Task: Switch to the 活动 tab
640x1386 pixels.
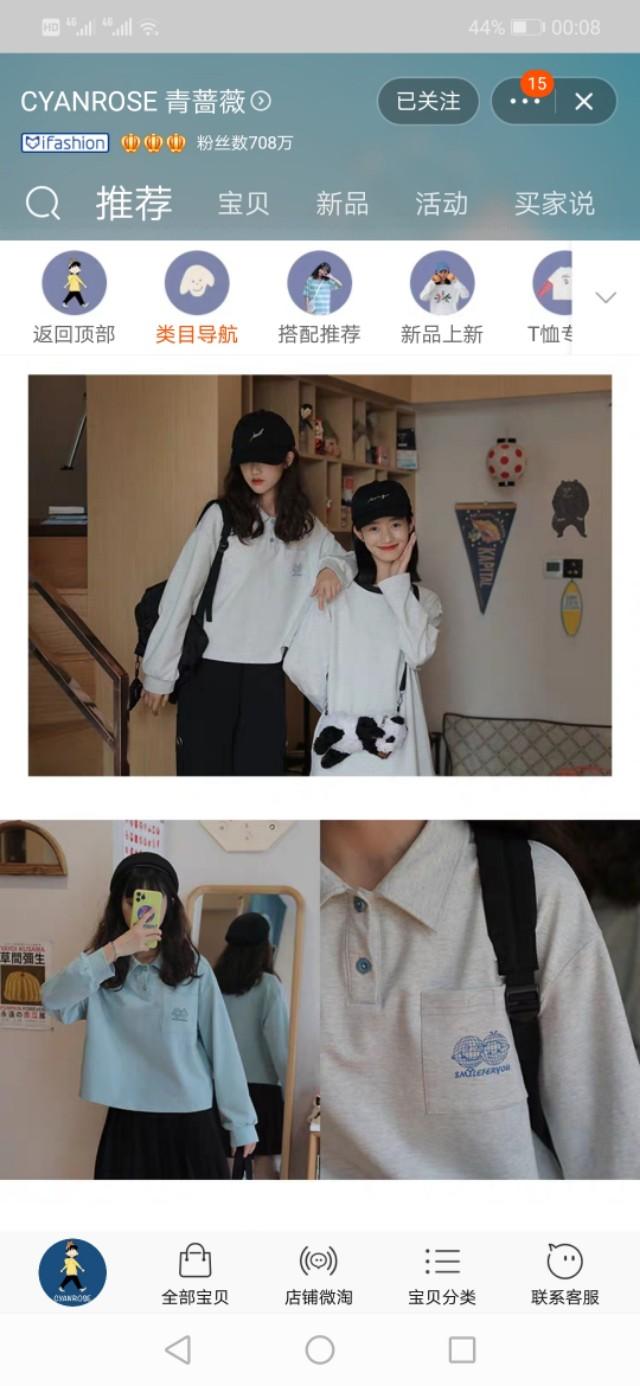Action: [x=441, y=204]
